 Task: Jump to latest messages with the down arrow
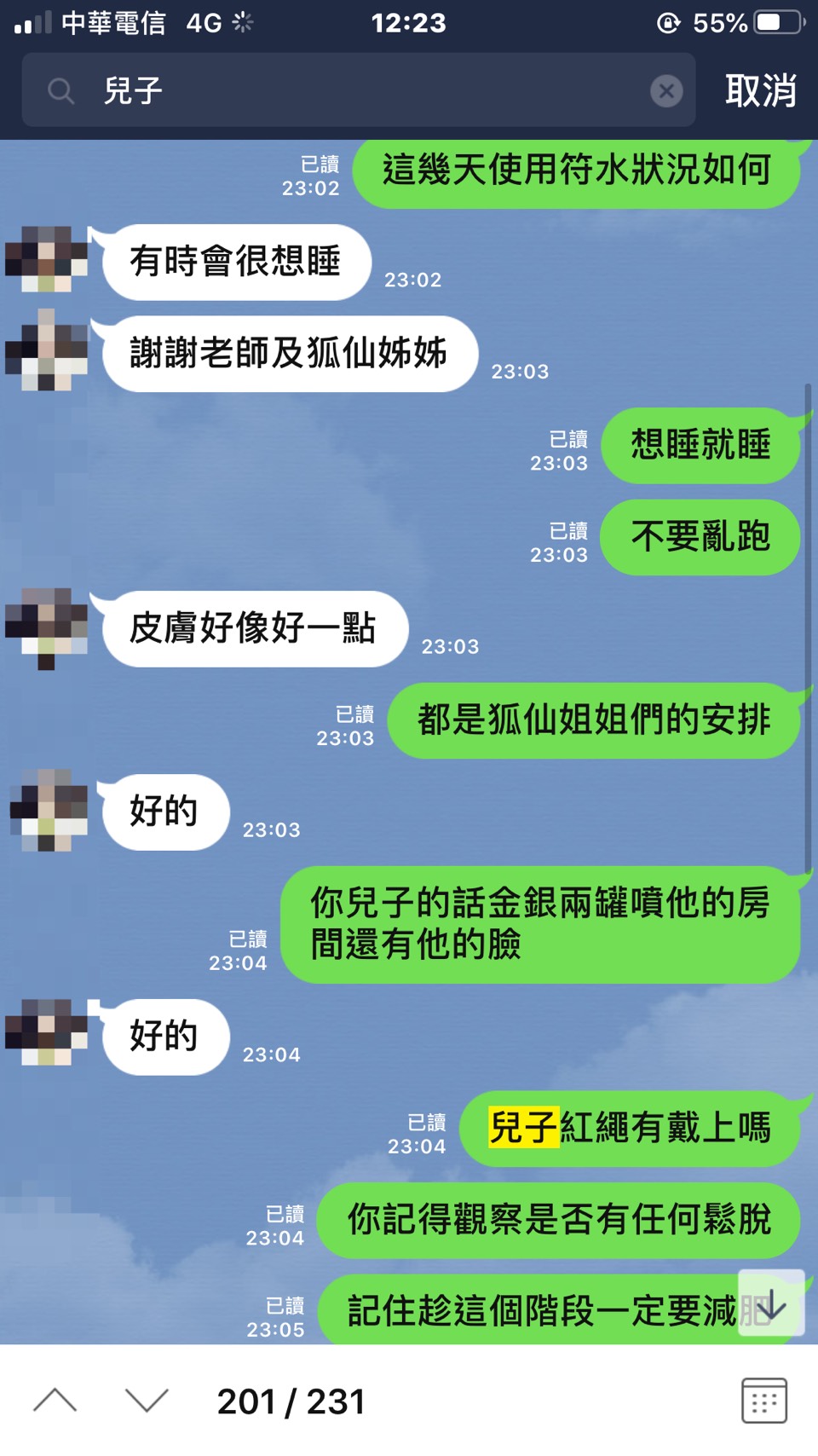click(771, 1303)
